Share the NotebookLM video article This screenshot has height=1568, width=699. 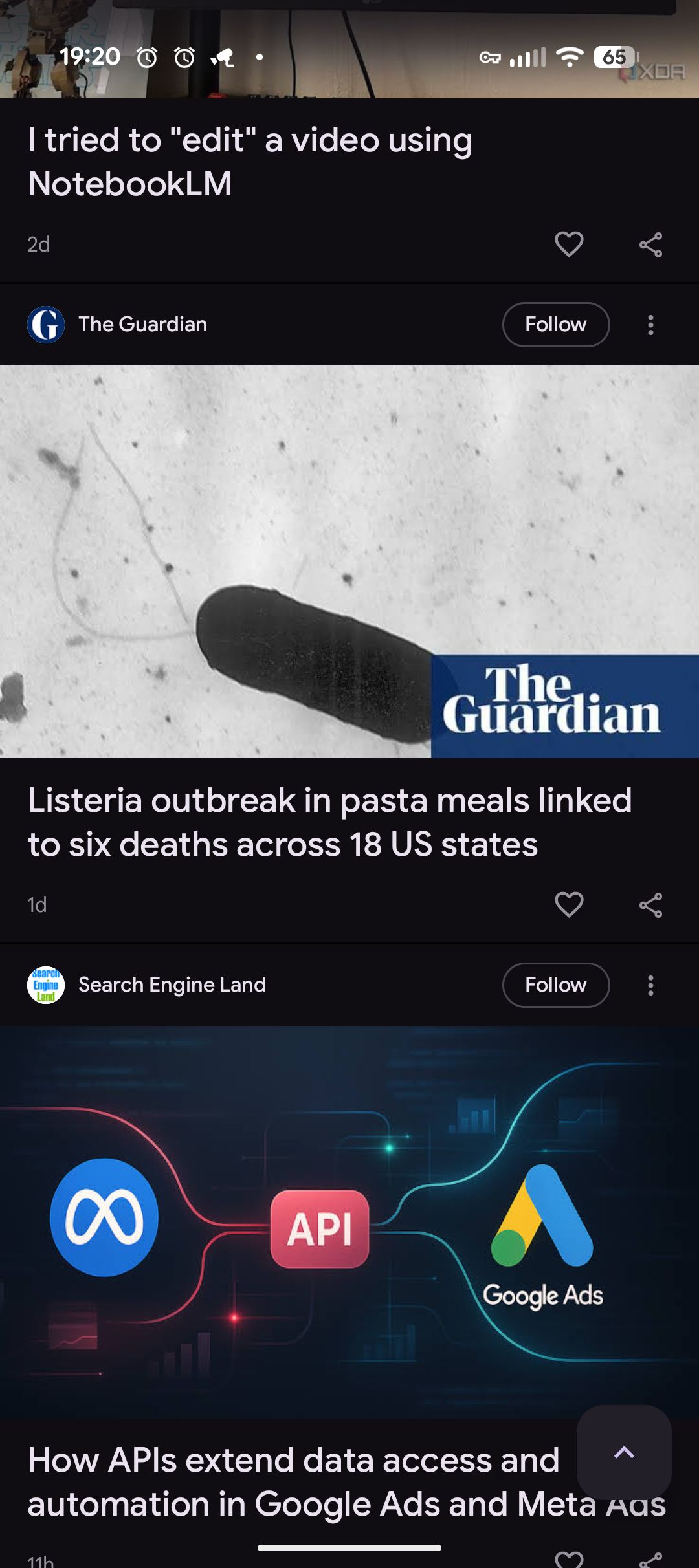point(650,245)
